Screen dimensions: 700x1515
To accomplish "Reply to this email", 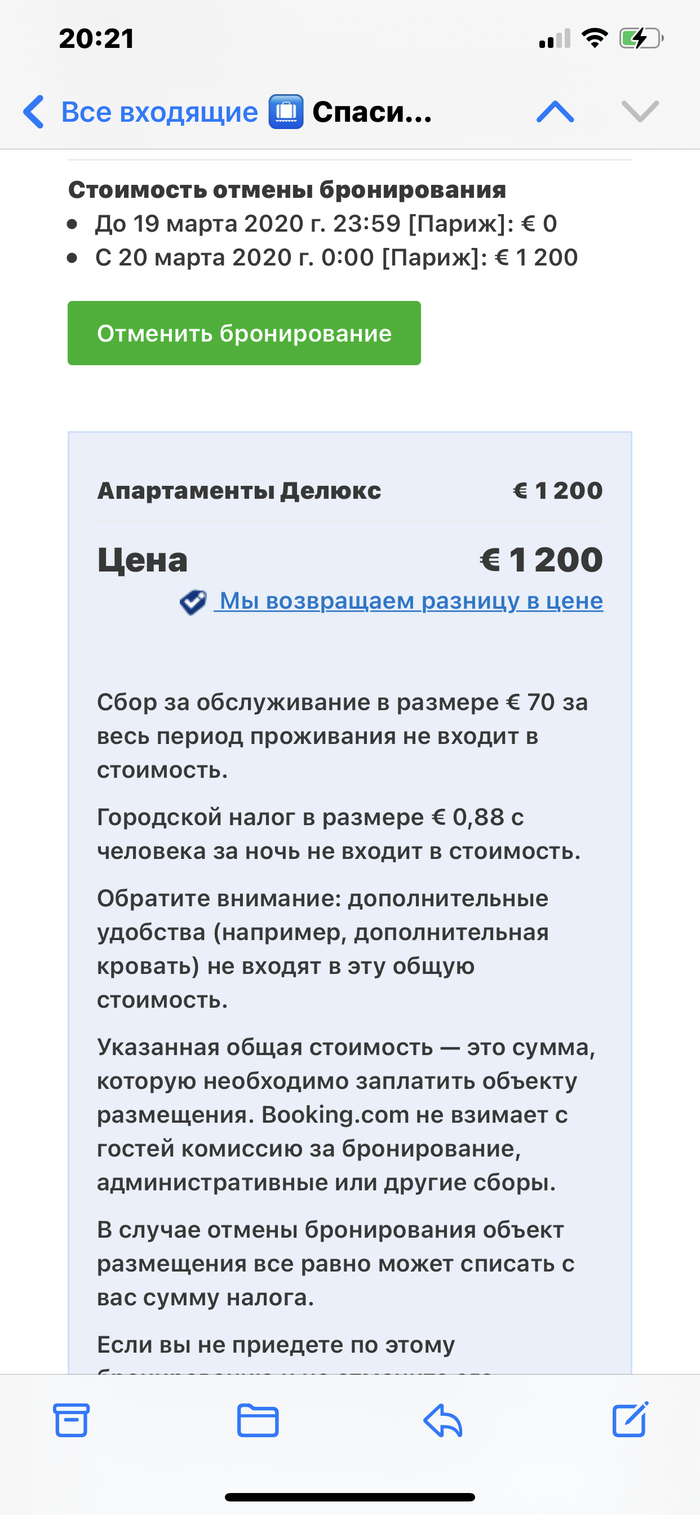I will point(443,1420).
